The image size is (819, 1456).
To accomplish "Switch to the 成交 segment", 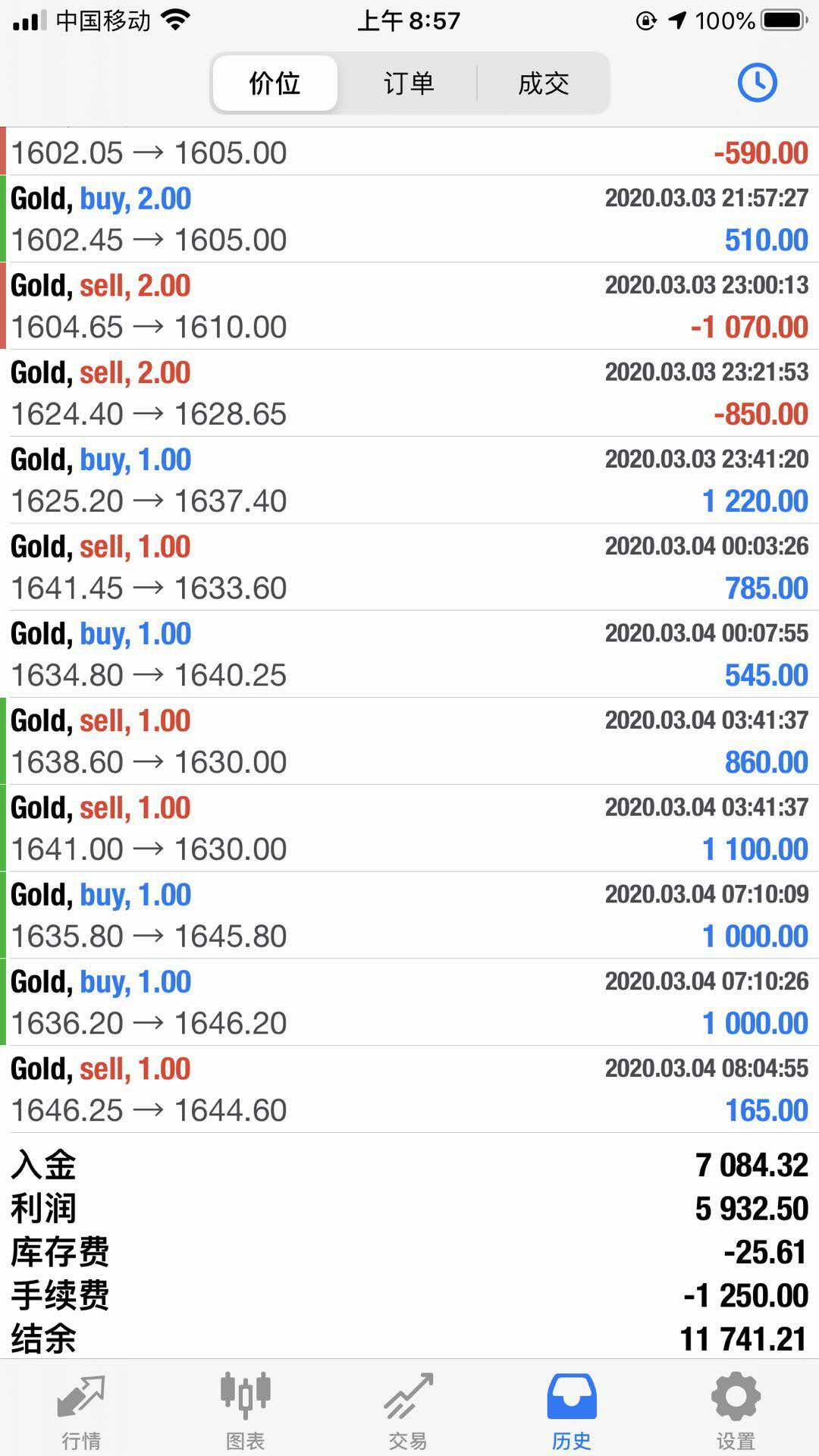I will [543, 83].
